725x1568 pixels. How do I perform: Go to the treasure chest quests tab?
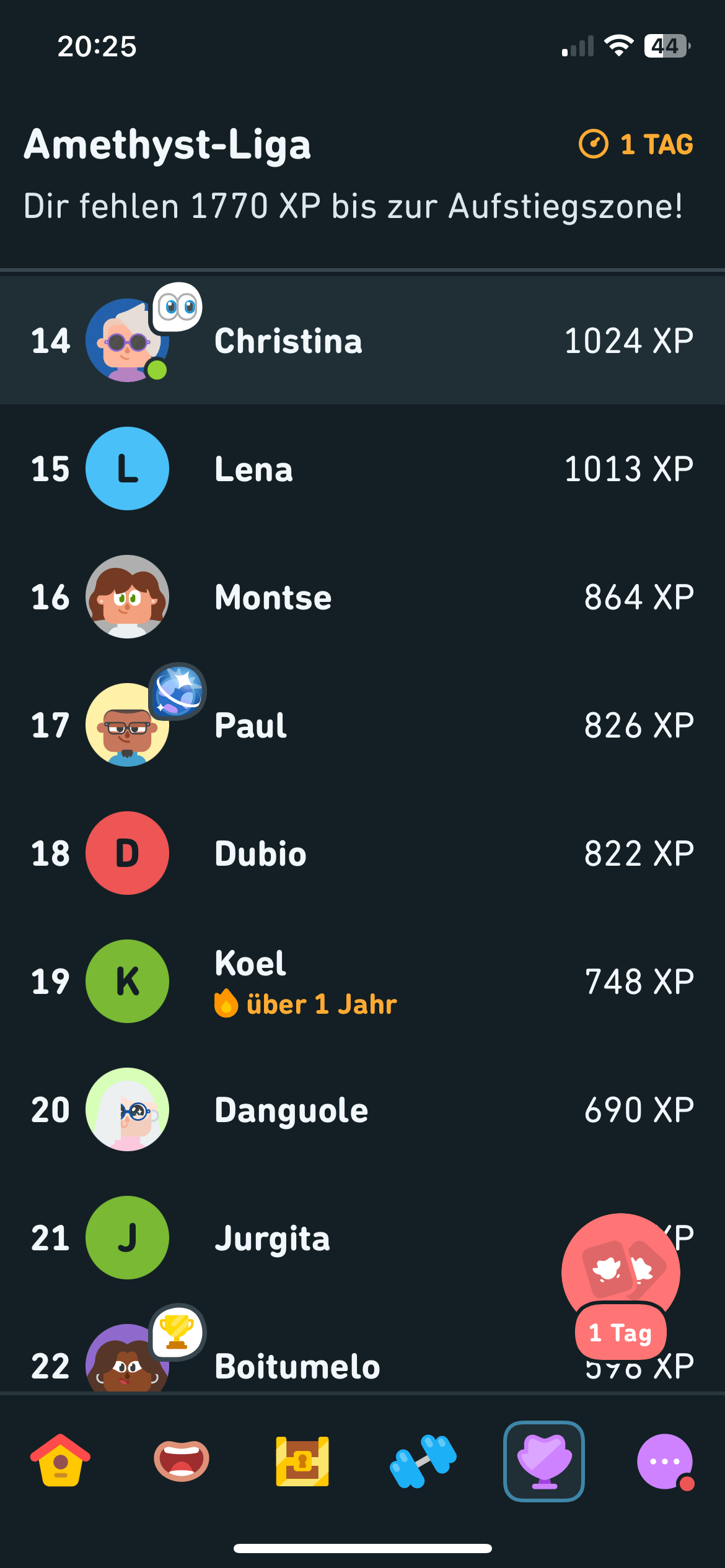click(302, 1461)
